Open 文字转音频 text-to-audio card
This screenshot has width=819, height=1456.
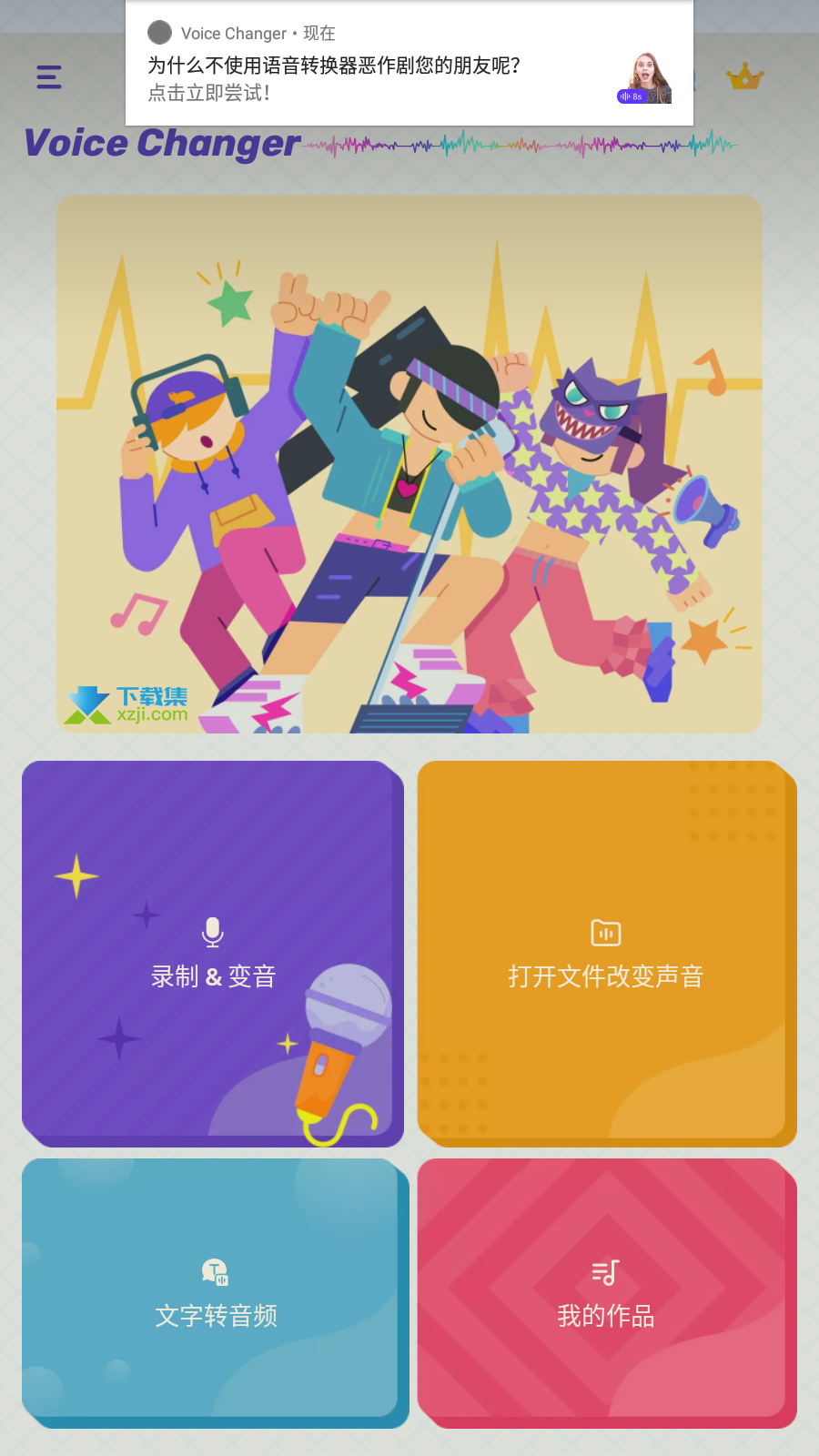[215, 1292]
